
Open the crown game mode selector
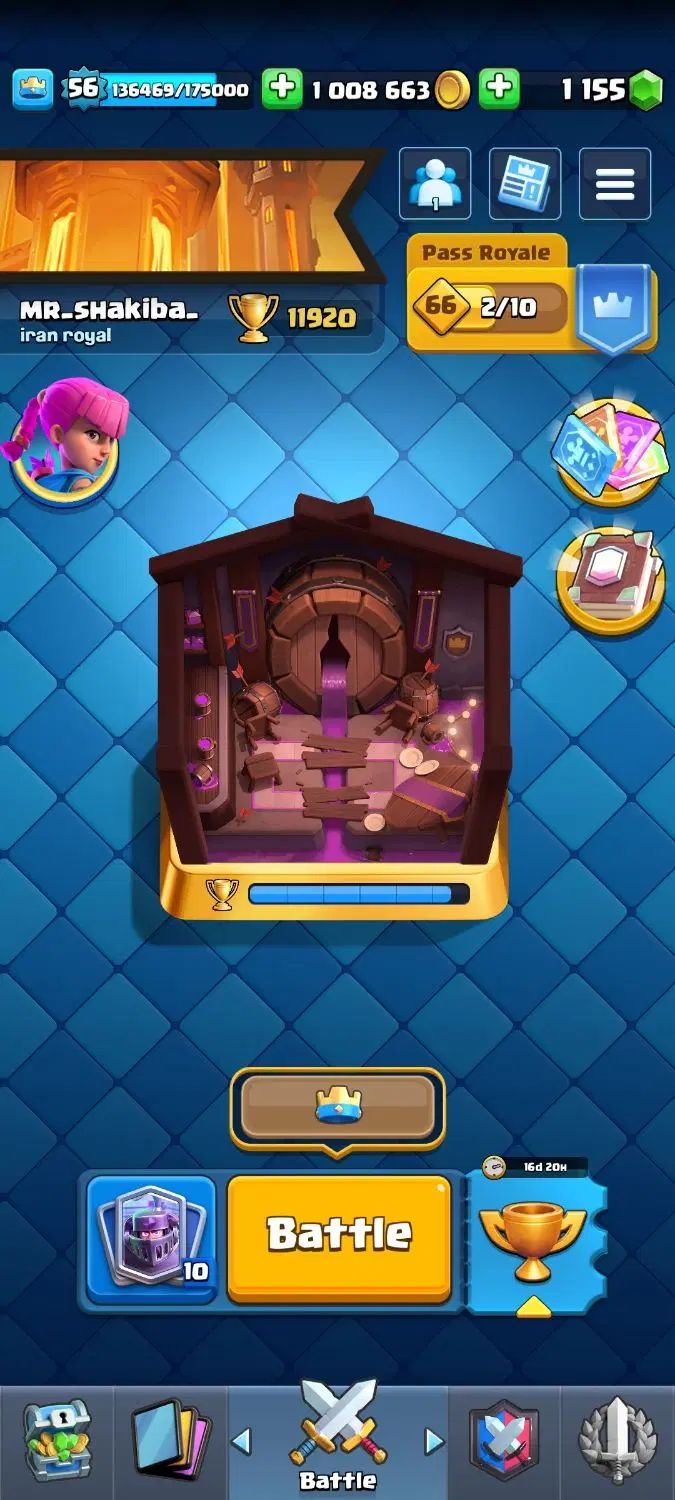tap(337, 1107)
